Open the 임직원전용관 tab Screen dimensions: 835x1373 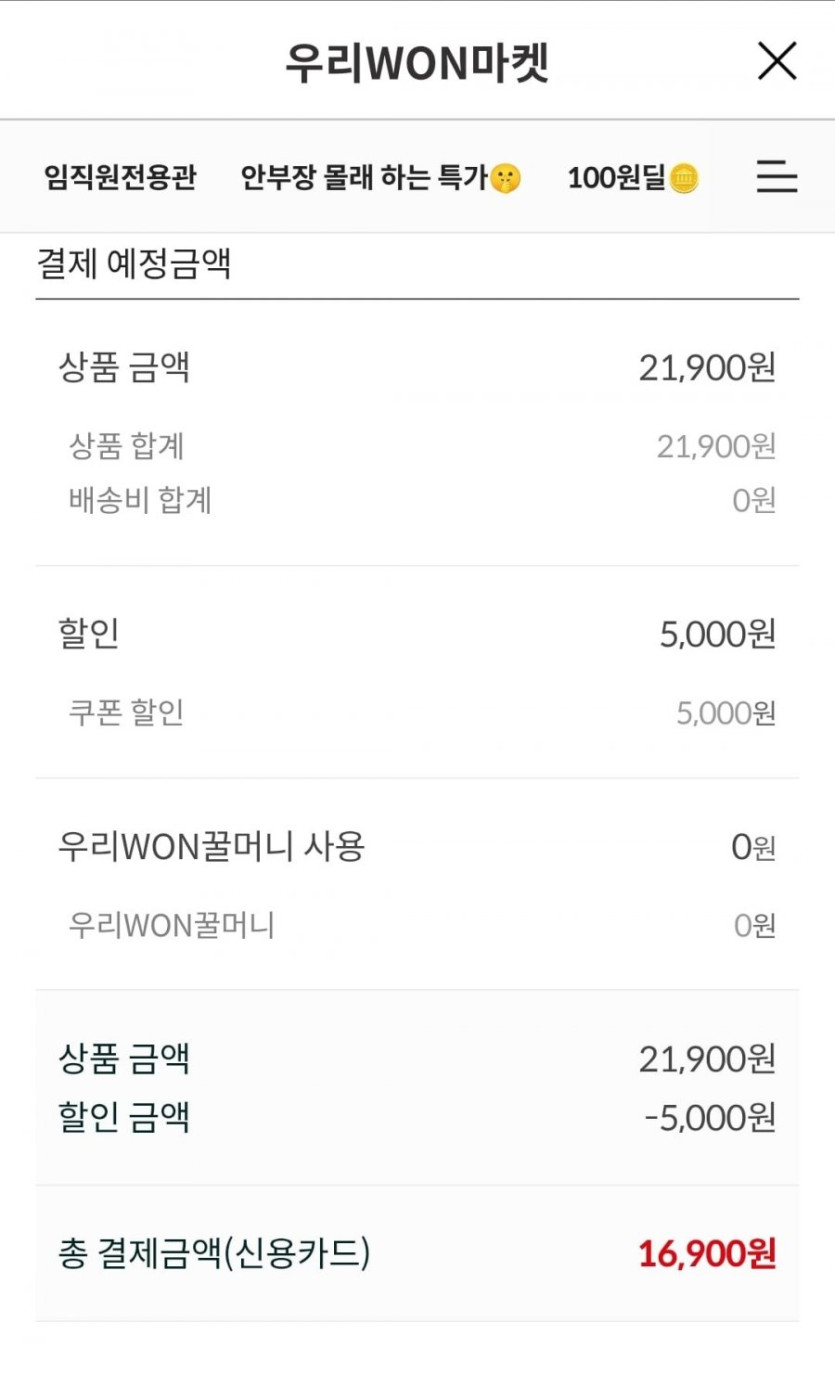coord(120,178)
